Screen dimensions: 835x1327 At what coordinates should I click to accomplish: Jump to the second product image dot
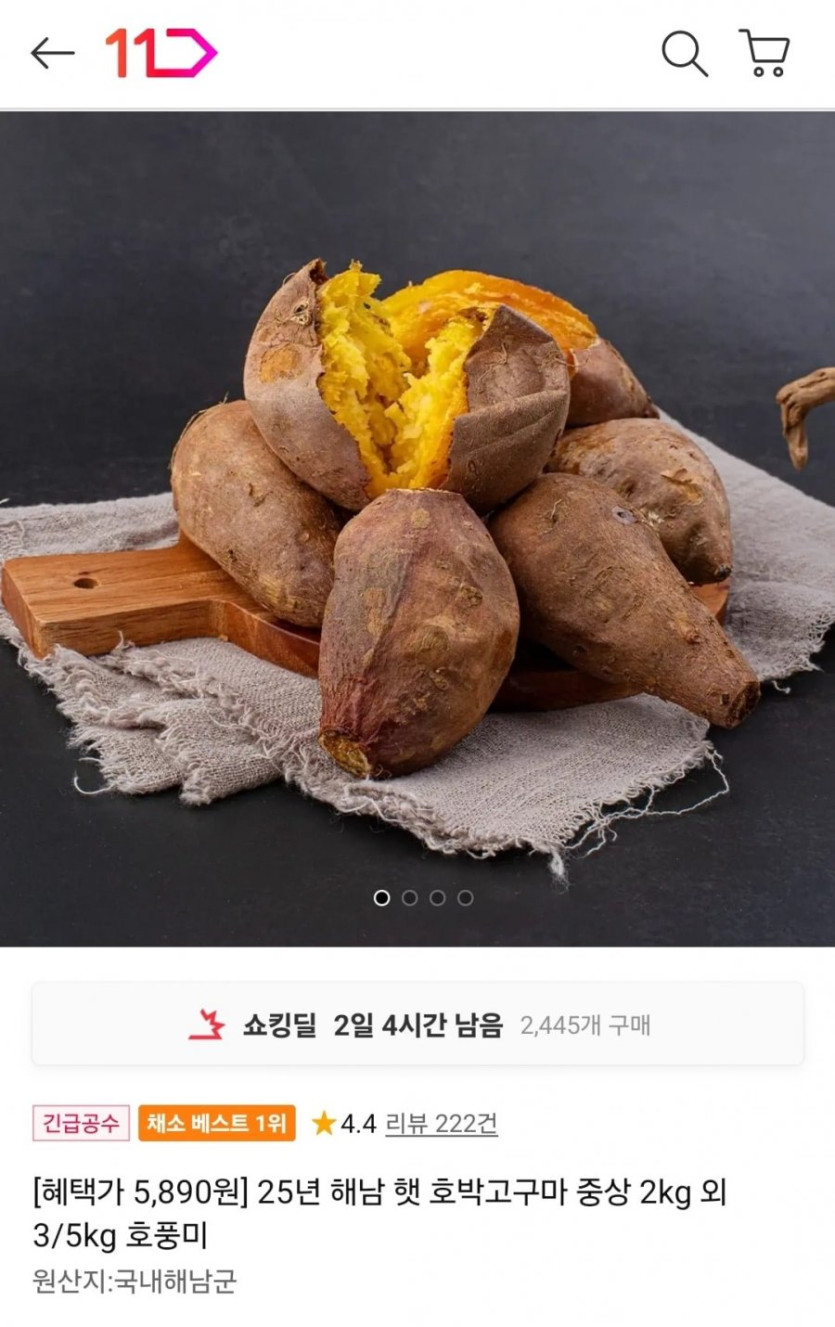coord(409,898)
